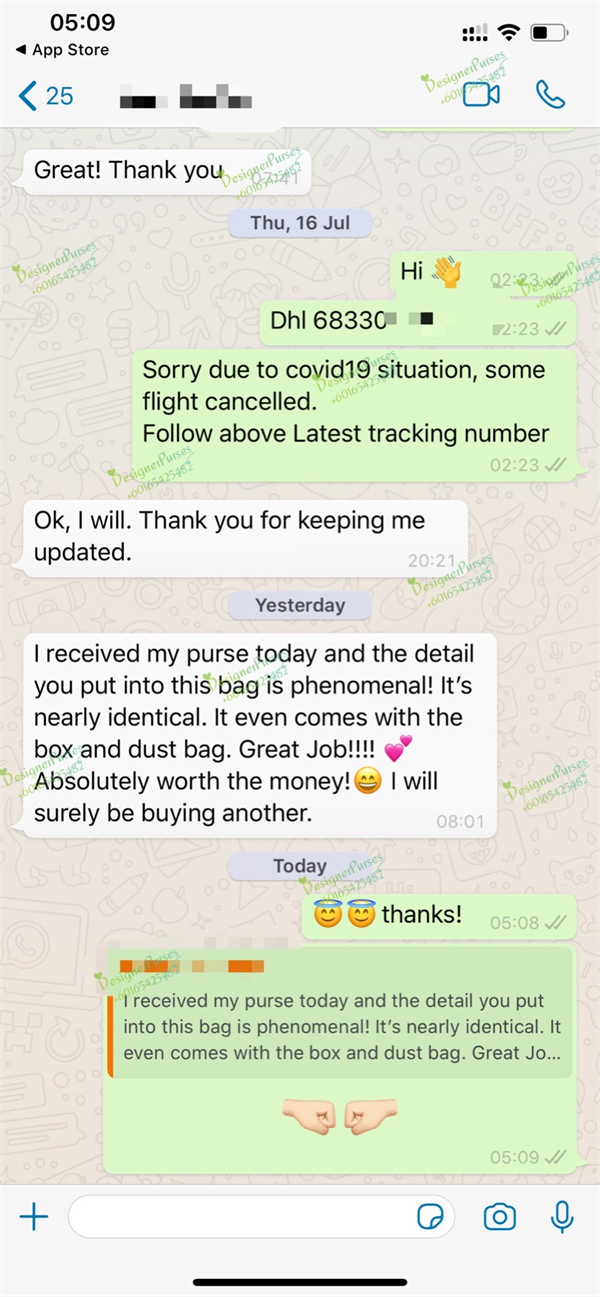
Task: Open the camera to send a photo
Action: pyautogui.click(x=499, y=1216)
